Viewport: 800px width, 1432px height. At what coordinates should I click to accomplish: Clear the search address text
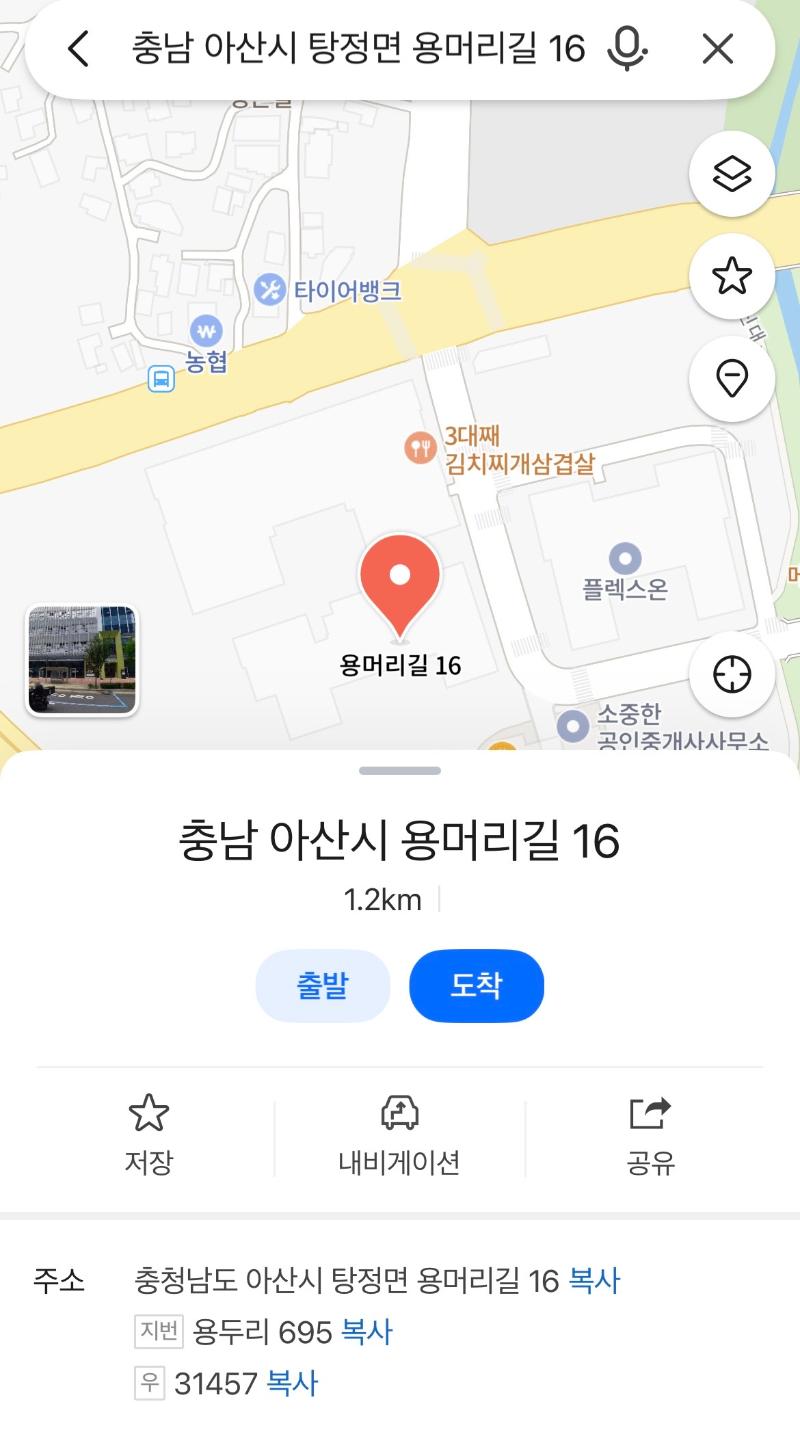point(718,49)
